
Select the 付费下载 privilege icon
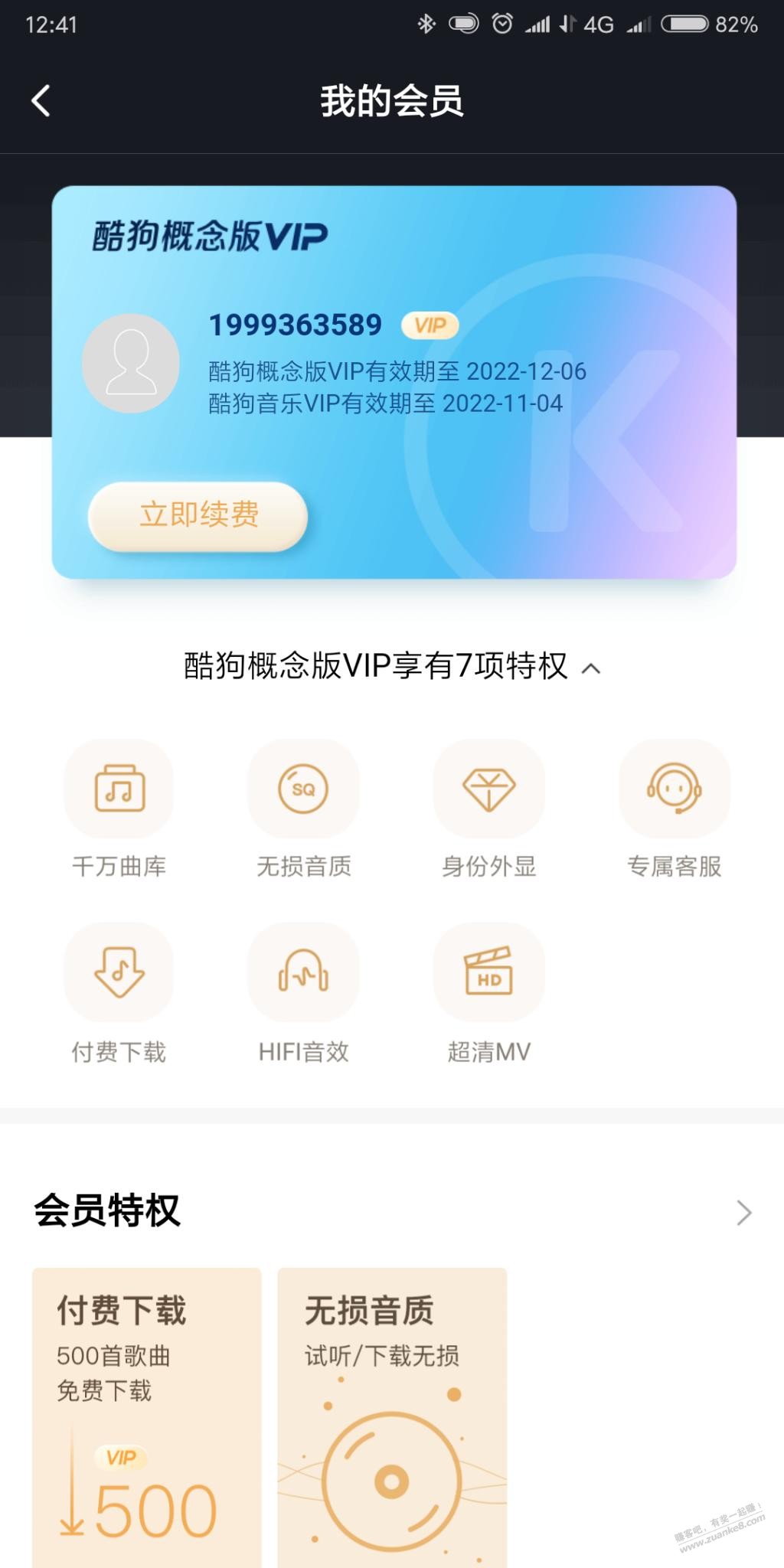[x=119, y=973]
